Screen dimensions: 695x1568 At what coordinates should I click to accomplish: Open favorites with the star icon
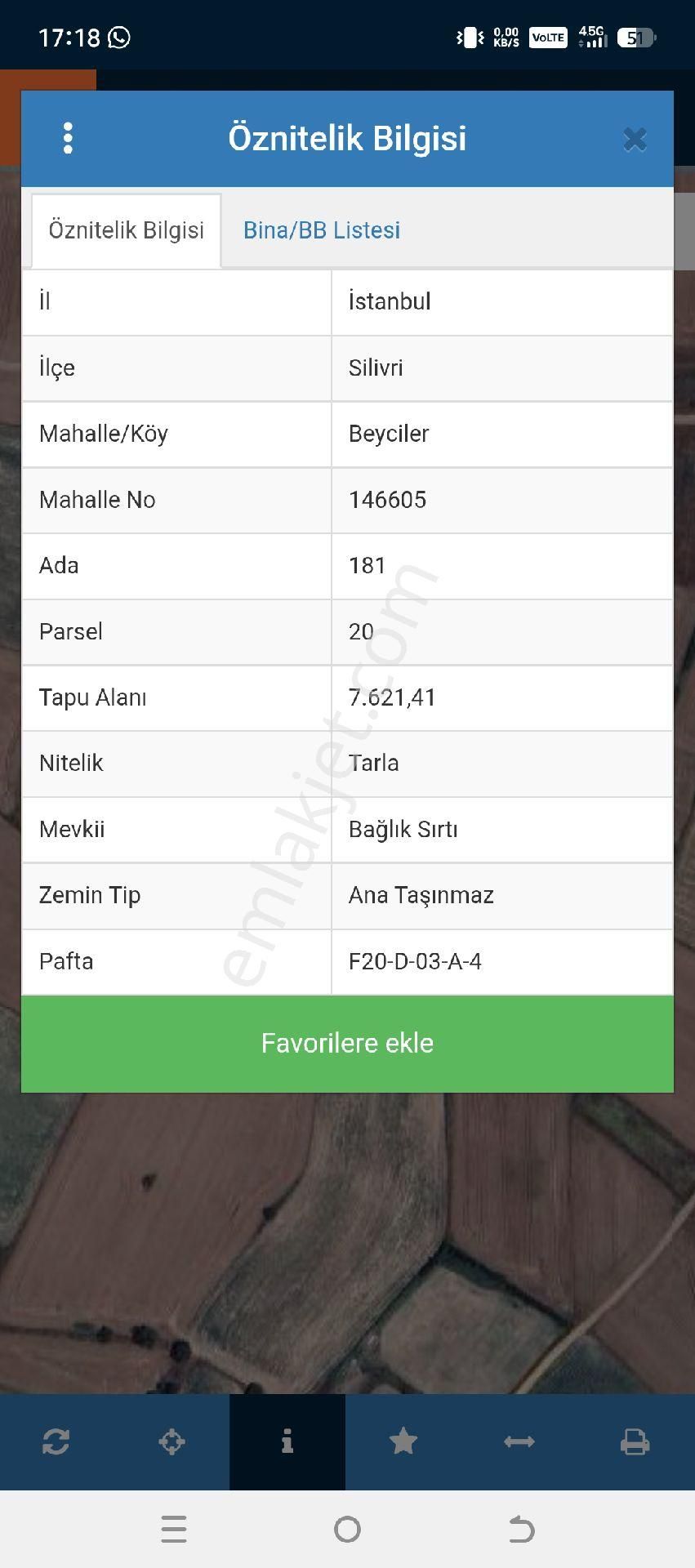coord(403,1441)
